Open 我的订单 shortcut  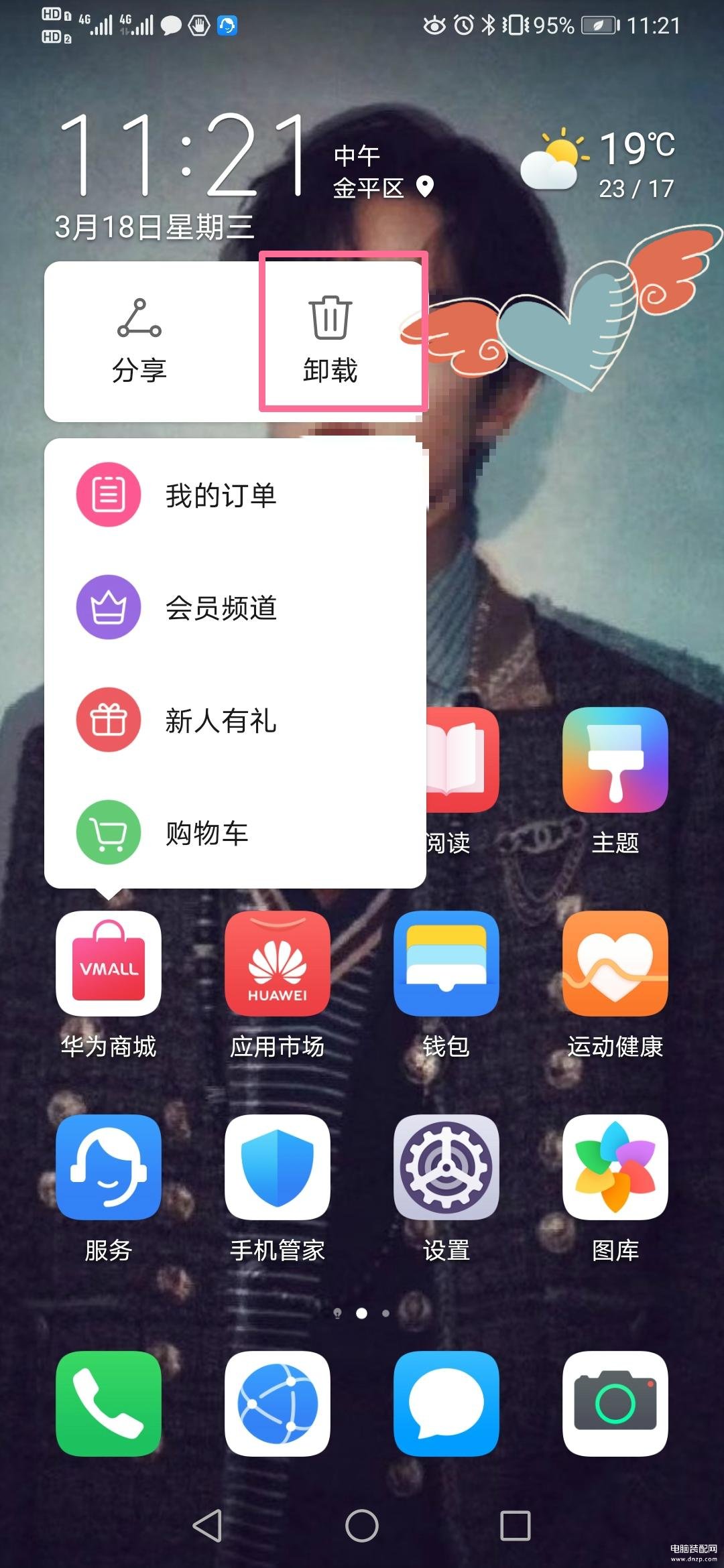tap(235, 495)
